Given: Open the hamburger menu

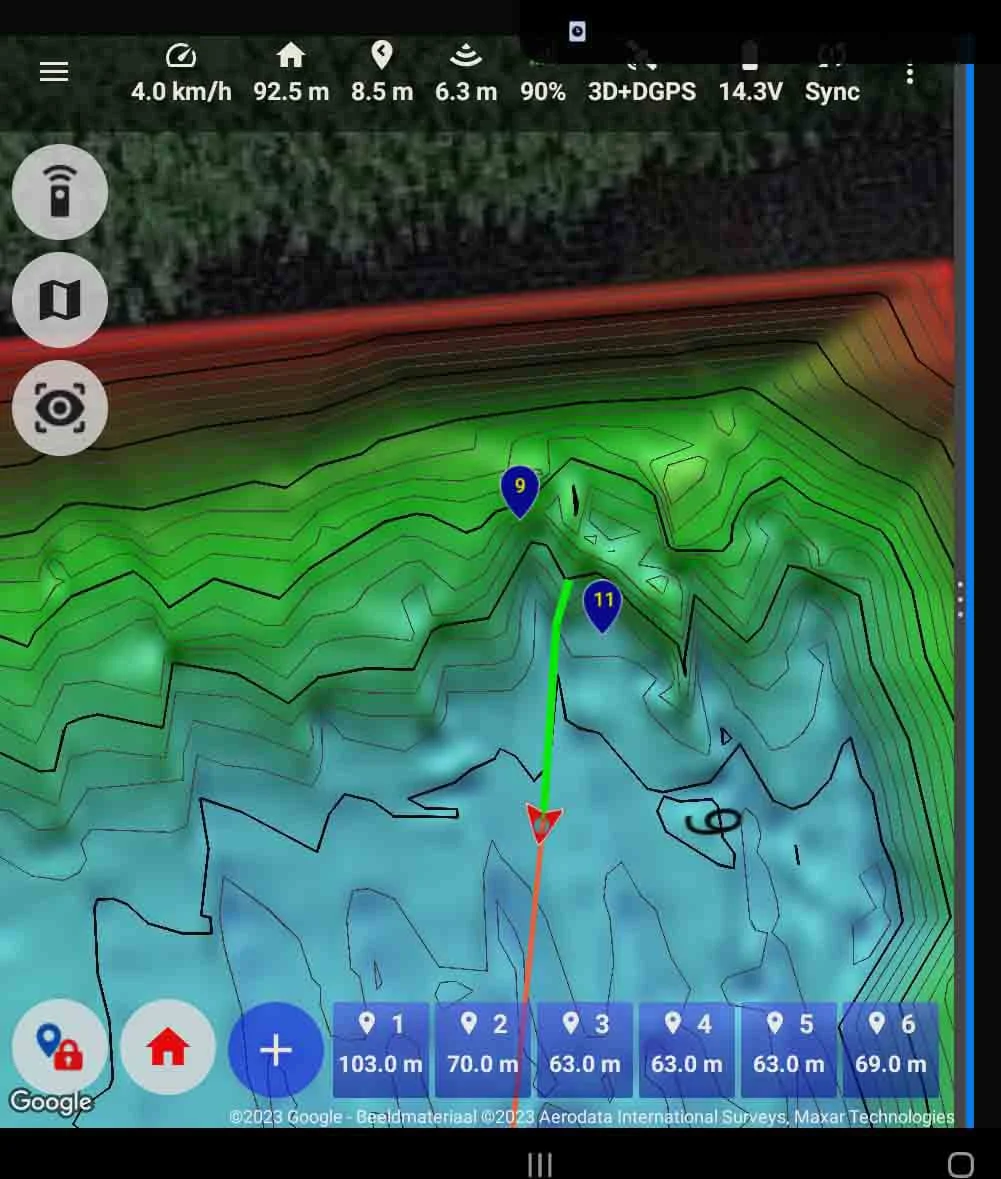Looking at the screenshot, I should [54, 72].
